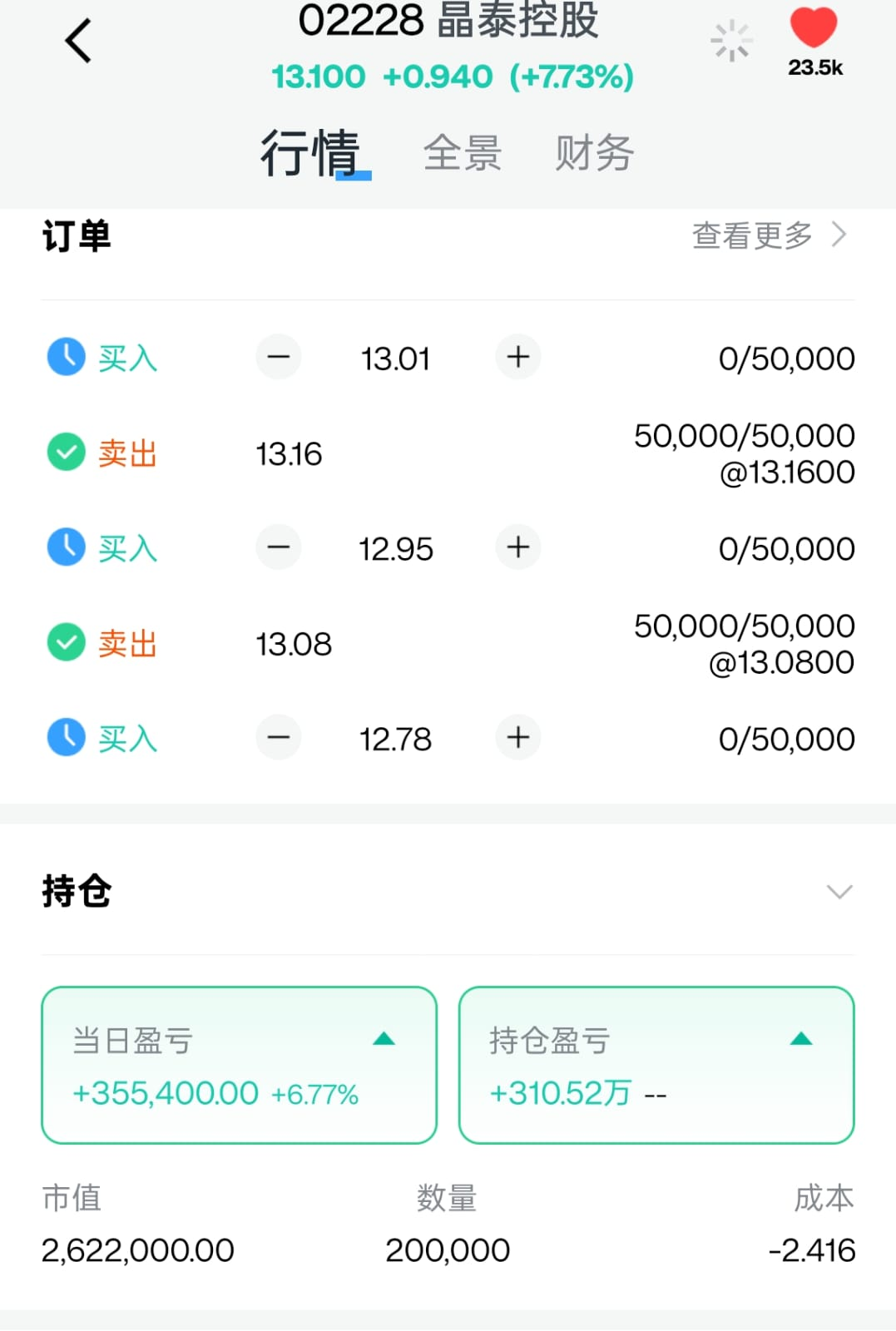The image size is (896, 1331).
Task: Decrease price of the 12.95 buy order
Action: point(279,547)
